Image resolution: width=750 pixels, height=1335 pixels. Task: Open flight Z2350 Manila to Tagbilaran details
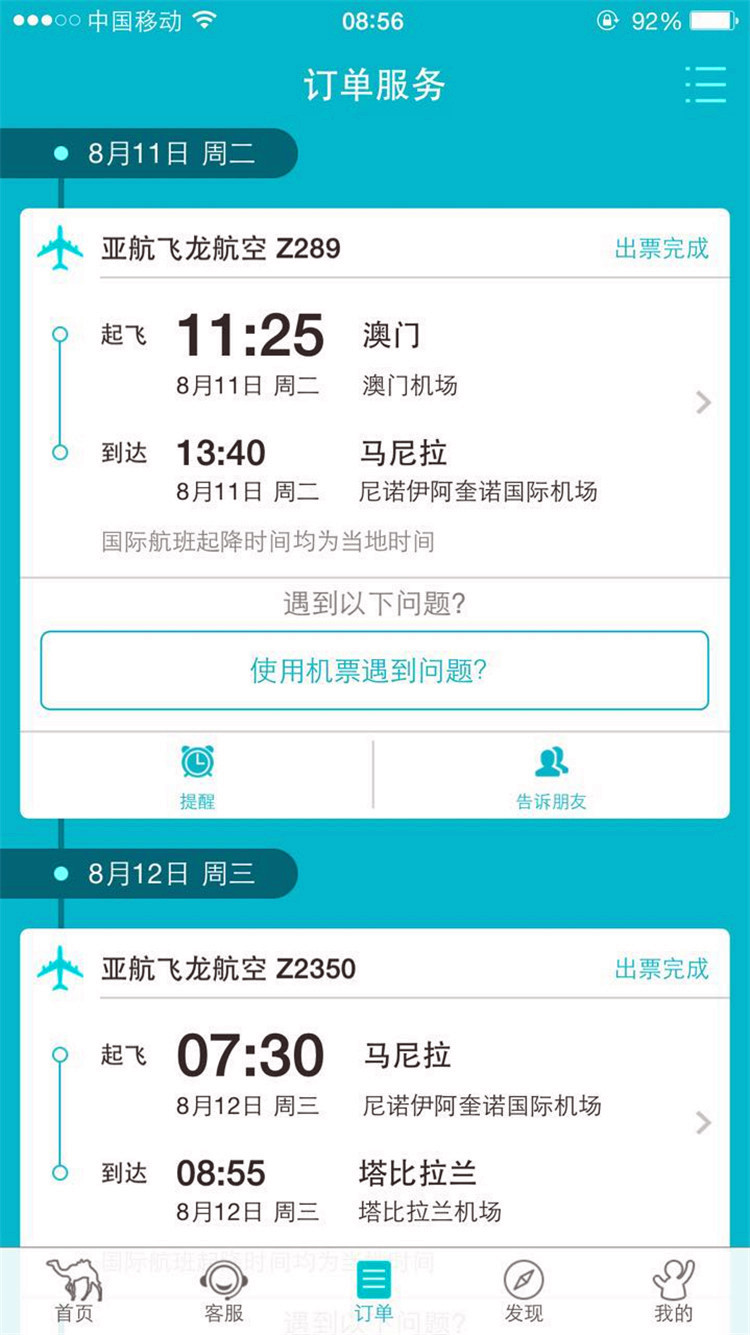coord(375,1123)
